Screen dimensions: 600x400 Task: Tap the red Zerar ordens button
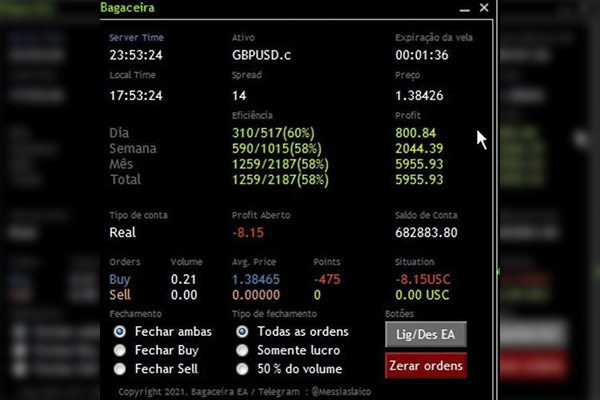point(425,364)
